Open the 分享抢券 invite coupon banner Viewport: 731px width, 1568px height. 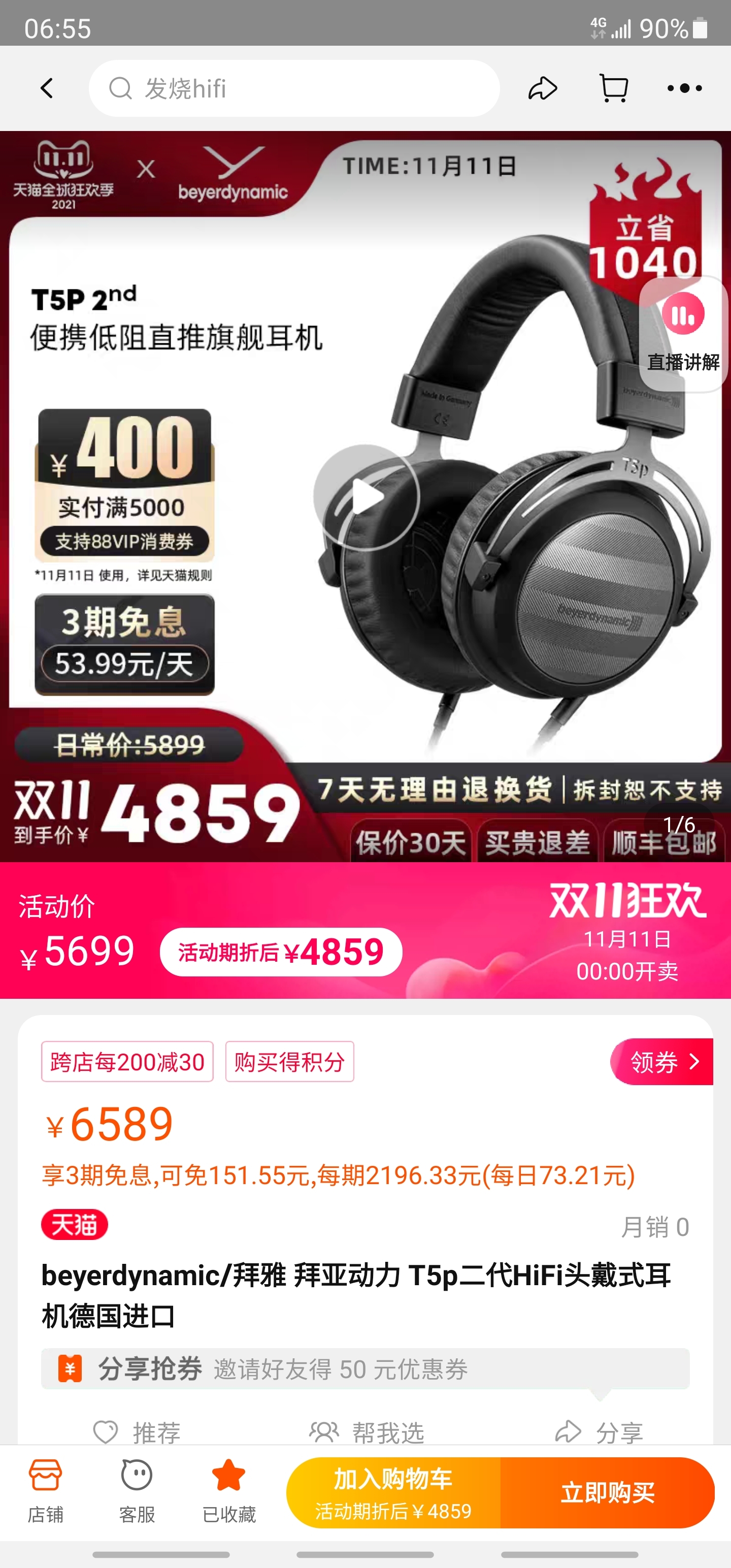tap(365, 1369)
